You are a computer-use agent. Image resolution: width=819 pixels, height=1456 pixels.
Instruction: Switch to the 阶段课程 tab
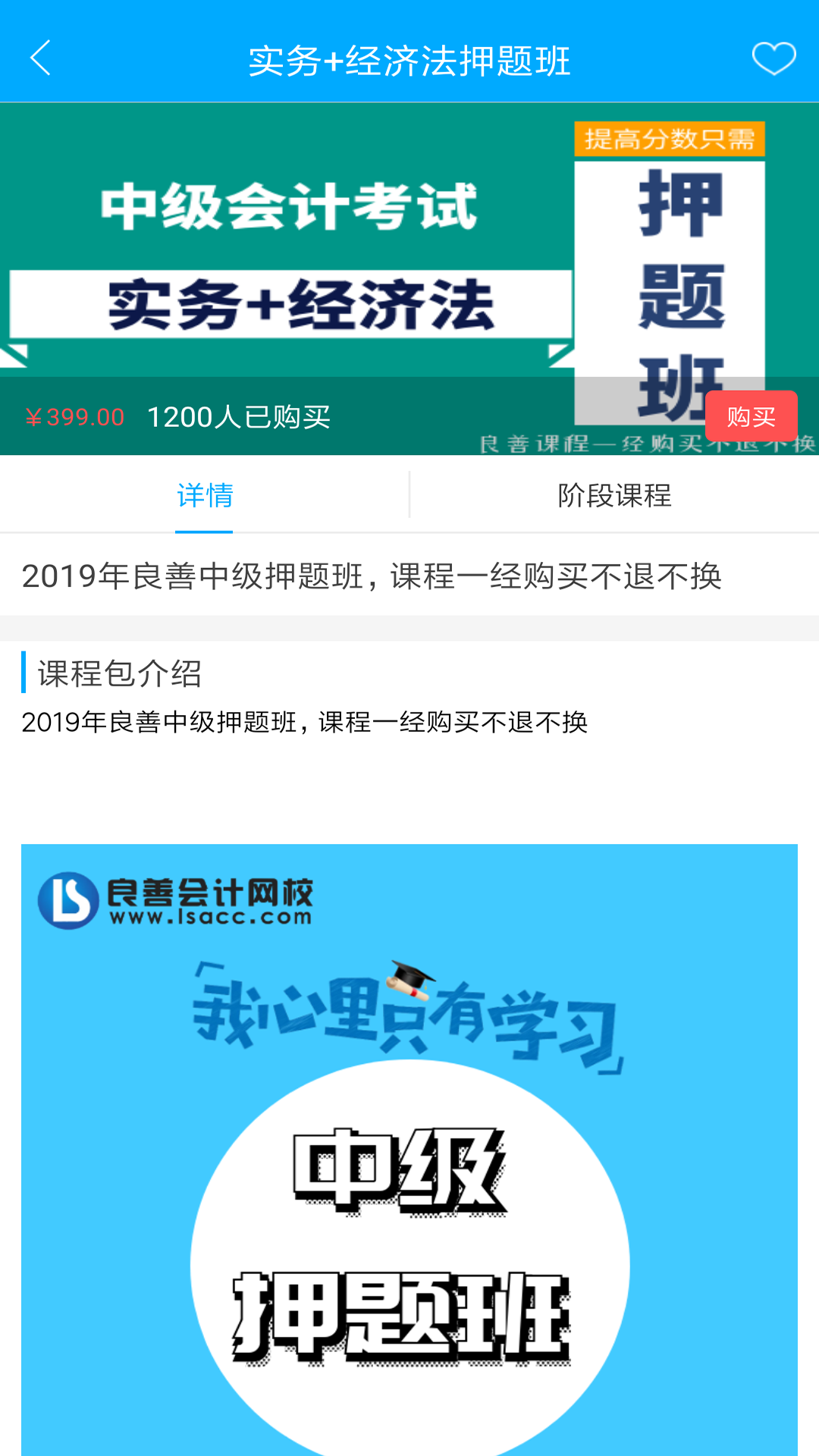click(614, 495)
